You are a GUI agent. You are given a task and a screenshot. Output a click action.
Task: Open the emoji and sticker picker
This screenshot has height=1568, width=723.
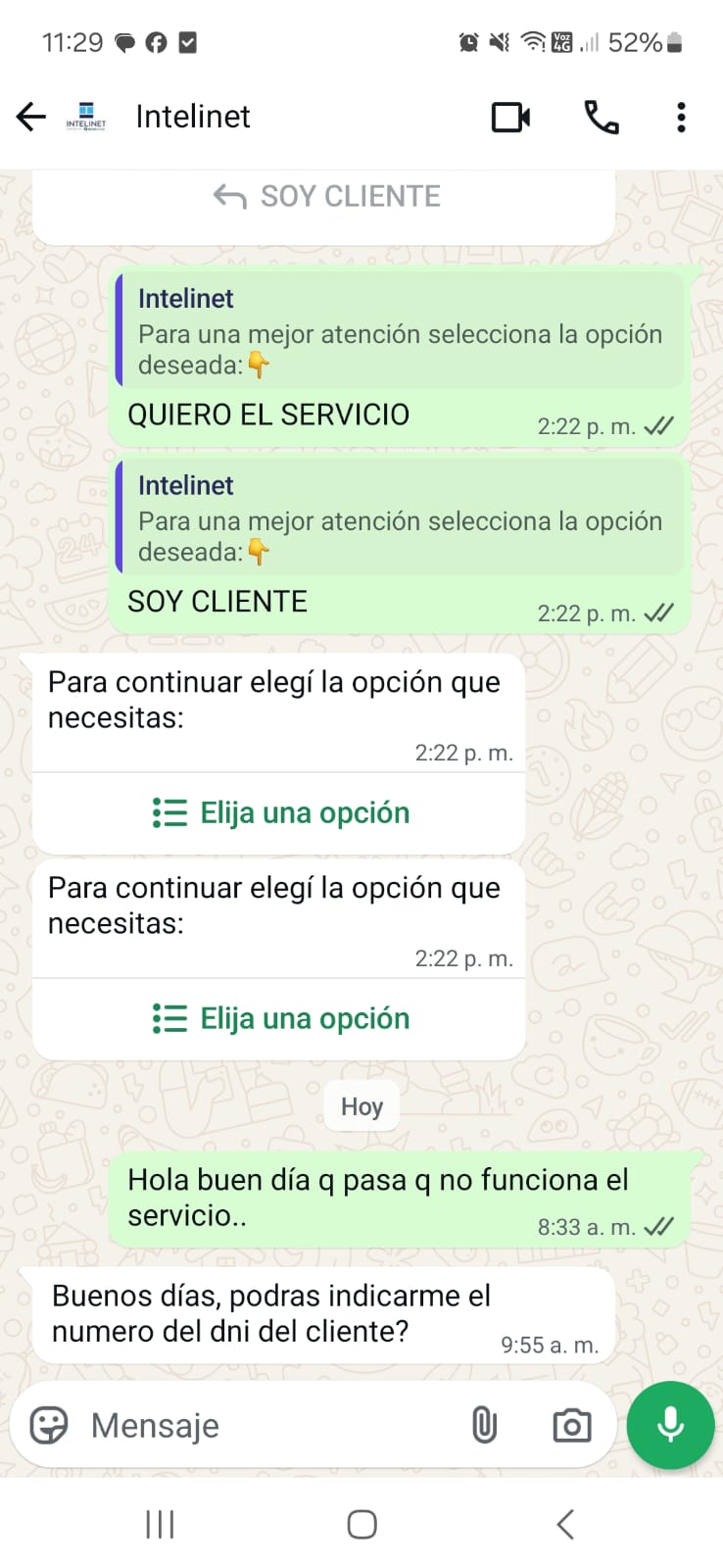click(49, 1425)
